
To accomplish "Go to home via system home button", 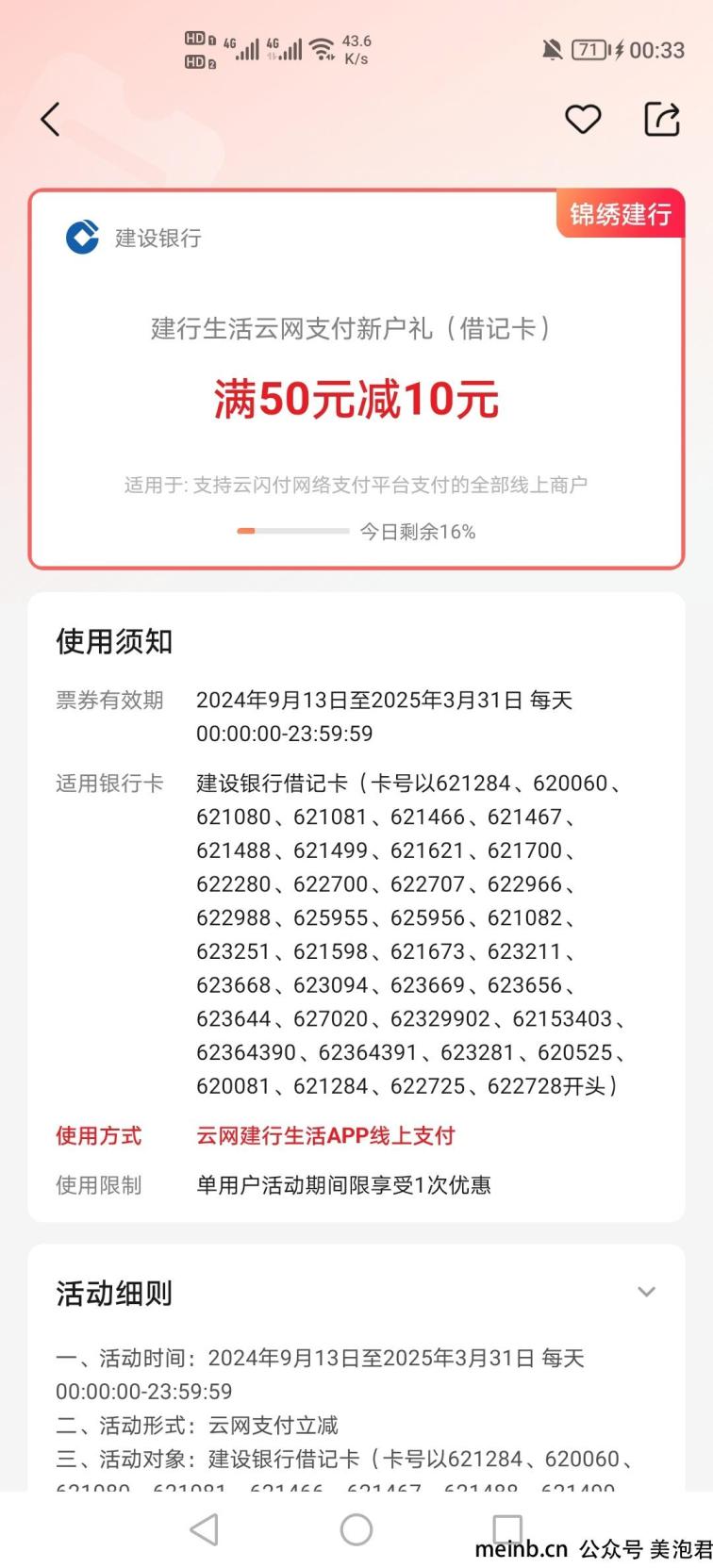I will tap(356, 1529).
